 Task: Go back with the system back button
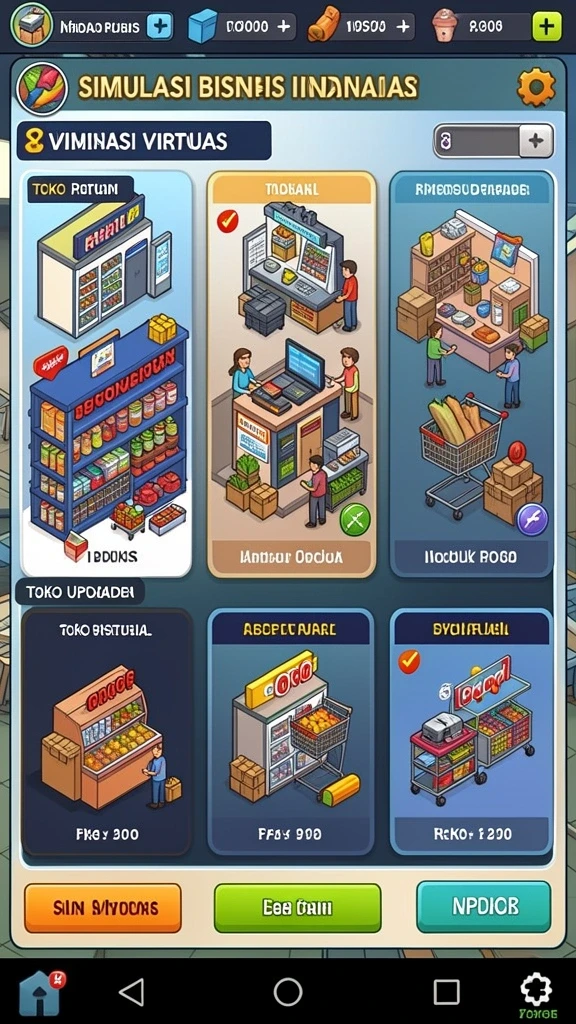pos(132,993)
